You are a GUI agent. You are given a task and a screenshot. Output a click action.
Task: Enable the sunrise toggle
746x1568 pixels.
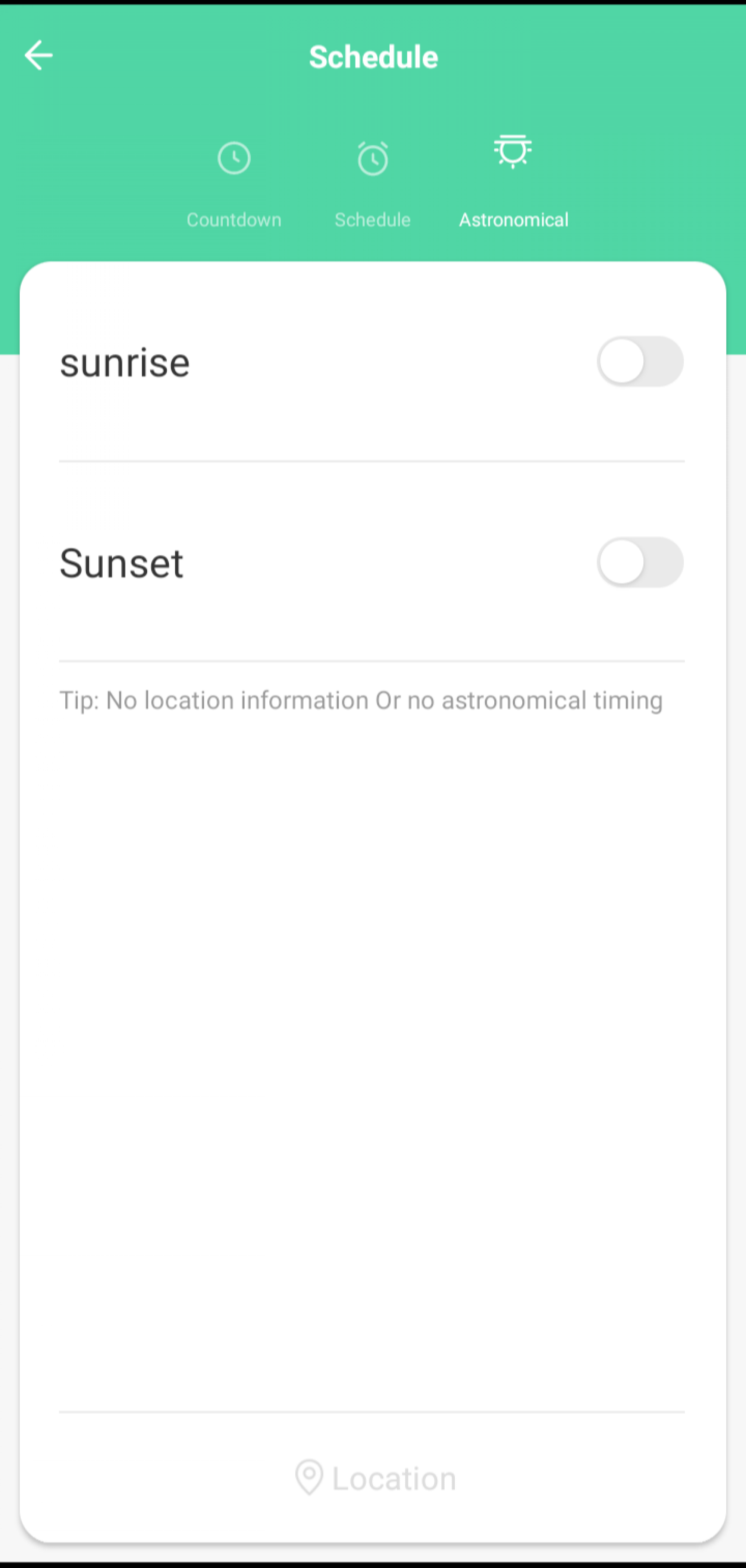tap(640, 362)
